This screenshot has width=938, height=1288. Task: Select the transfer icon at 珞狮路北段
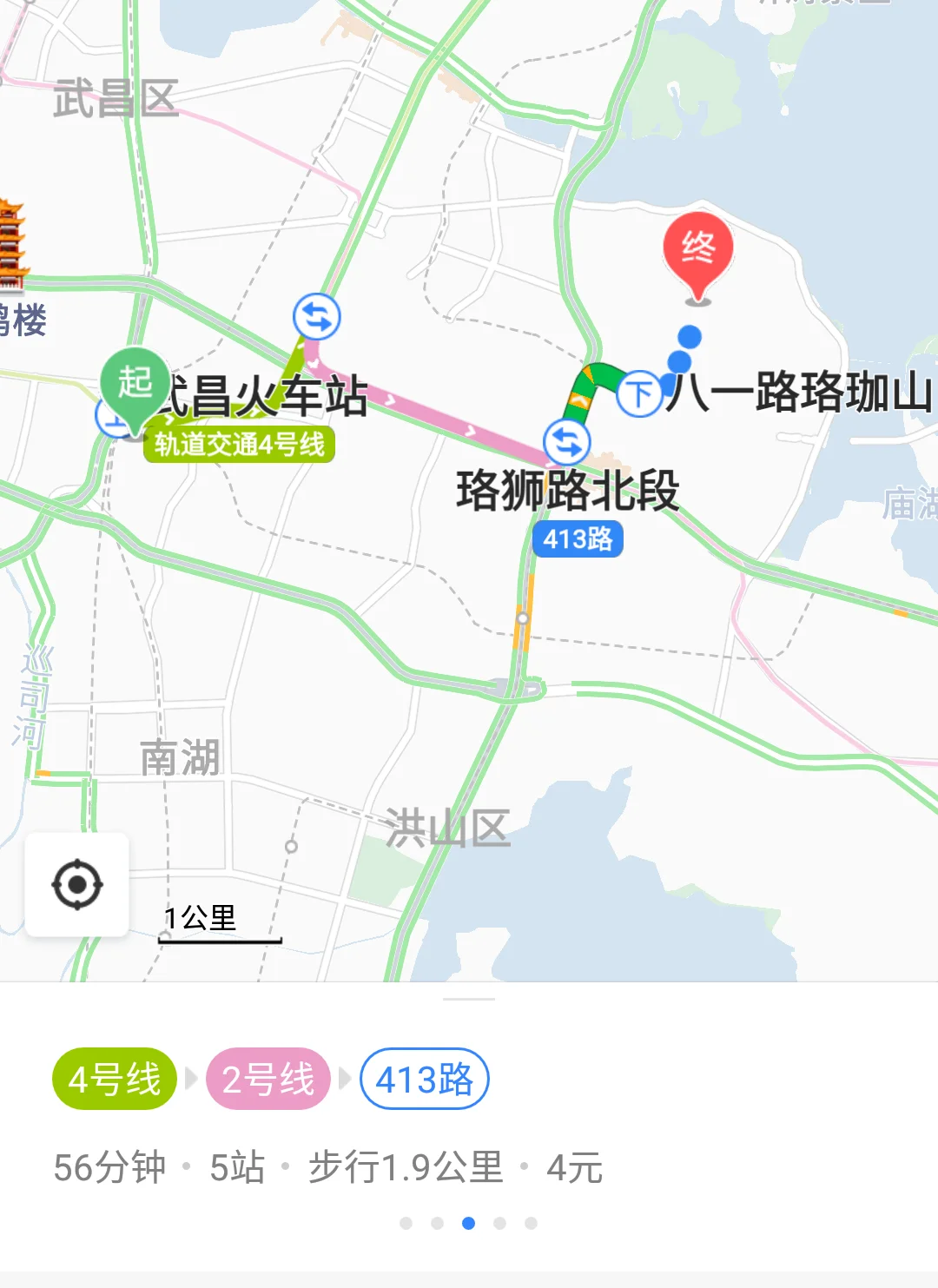click(x=566, y=443)
